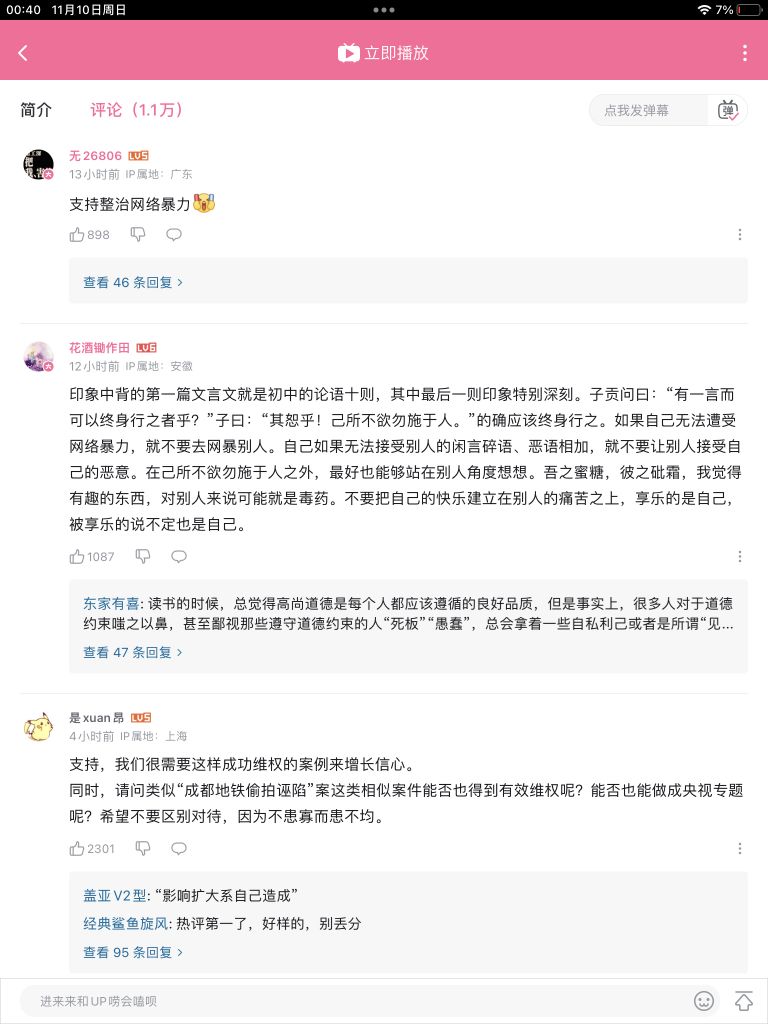This screenshot has width=768, height=1024.
Task: Go back using the header arrow
Action: point(23,53)
